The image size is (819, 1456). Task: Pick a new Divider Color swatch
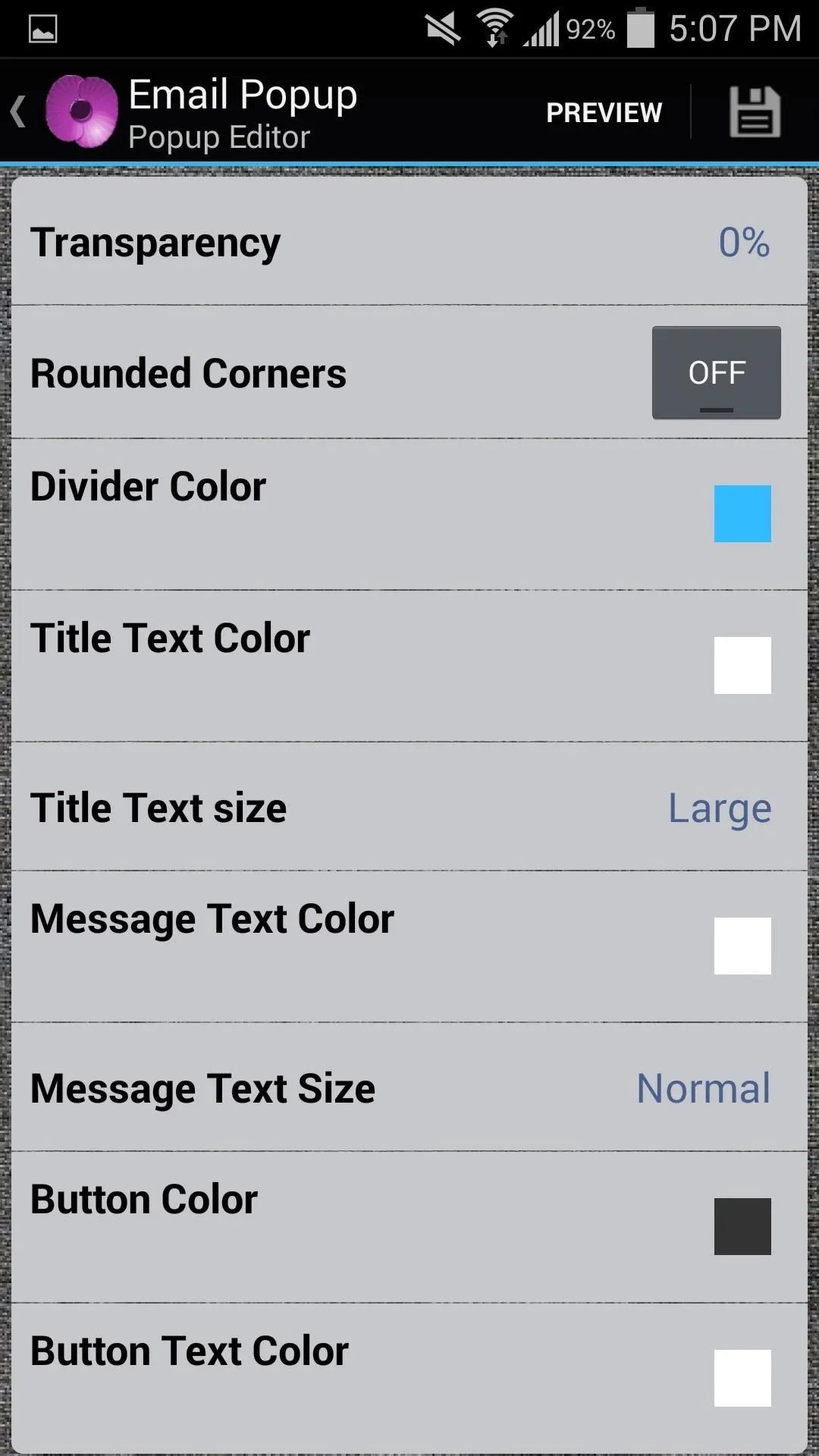point(742,513)
